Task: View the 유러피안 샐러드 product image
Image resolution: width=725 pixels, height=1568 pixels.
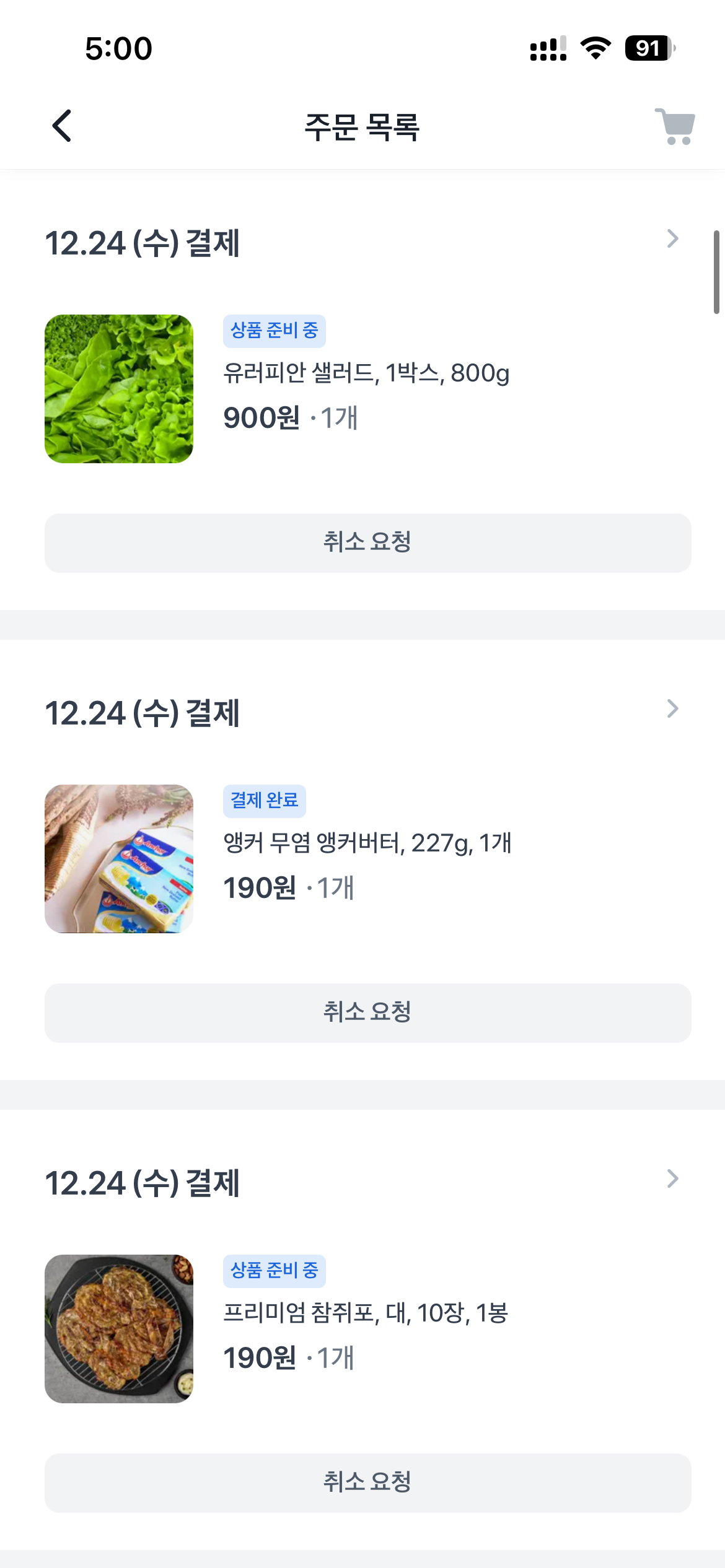Action: pyautogui.click(x=119, y=389)
